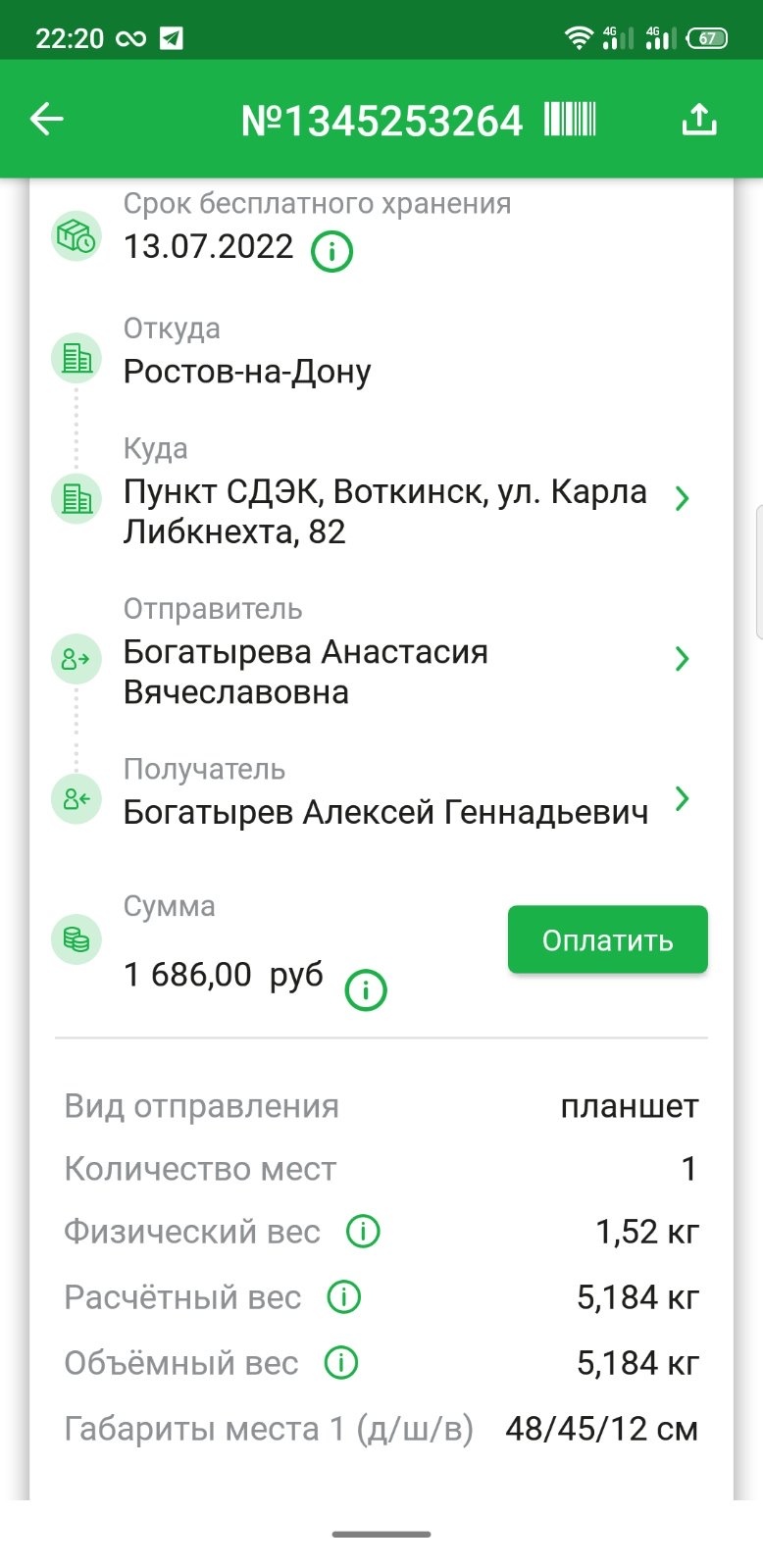Open info for Физический вес
This screenshot has width=763, height=1568.
pos(363,1231)
